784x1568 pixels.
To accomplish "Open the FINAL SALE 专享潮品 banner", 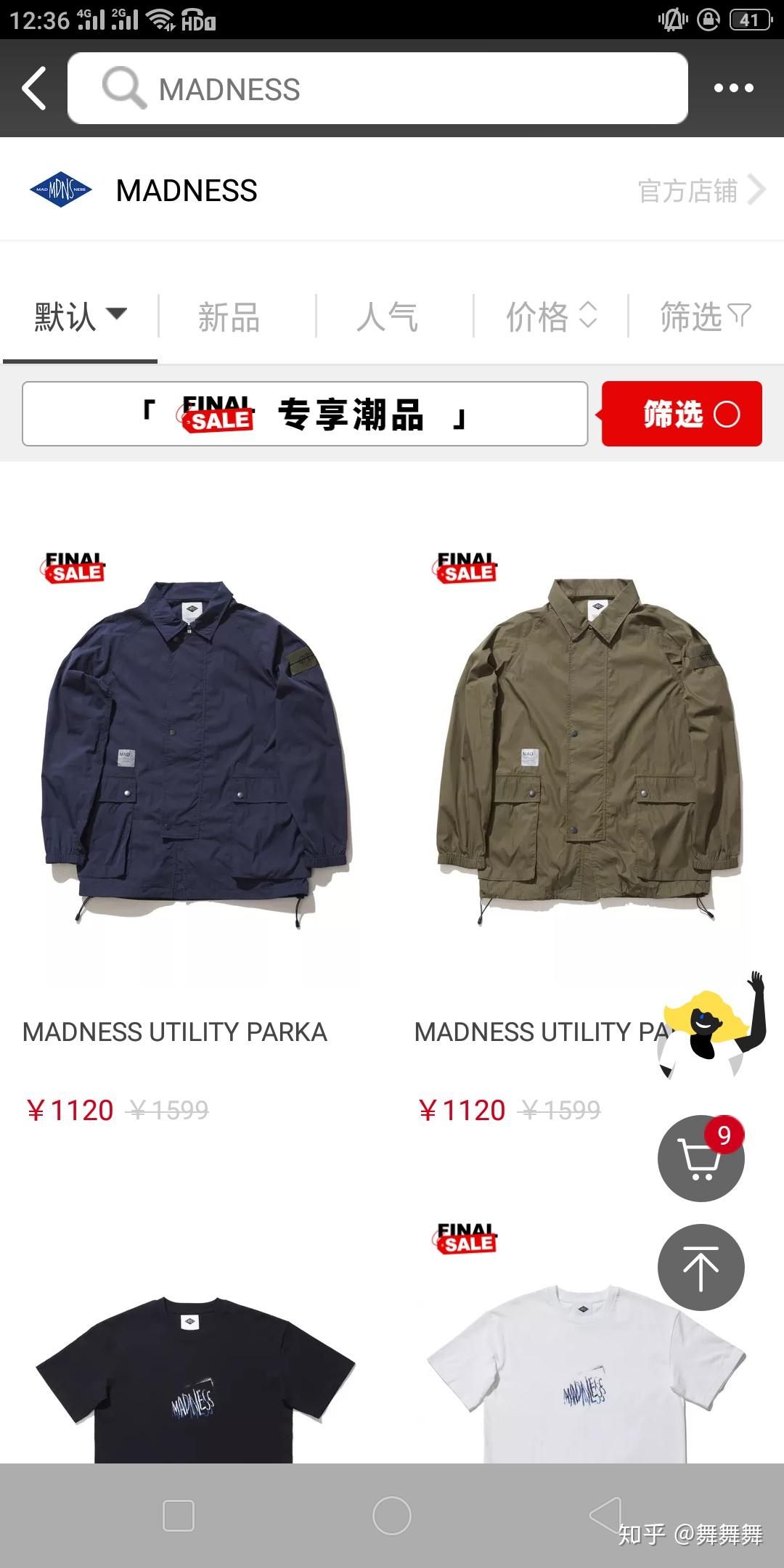I will (x=305, y=414).
